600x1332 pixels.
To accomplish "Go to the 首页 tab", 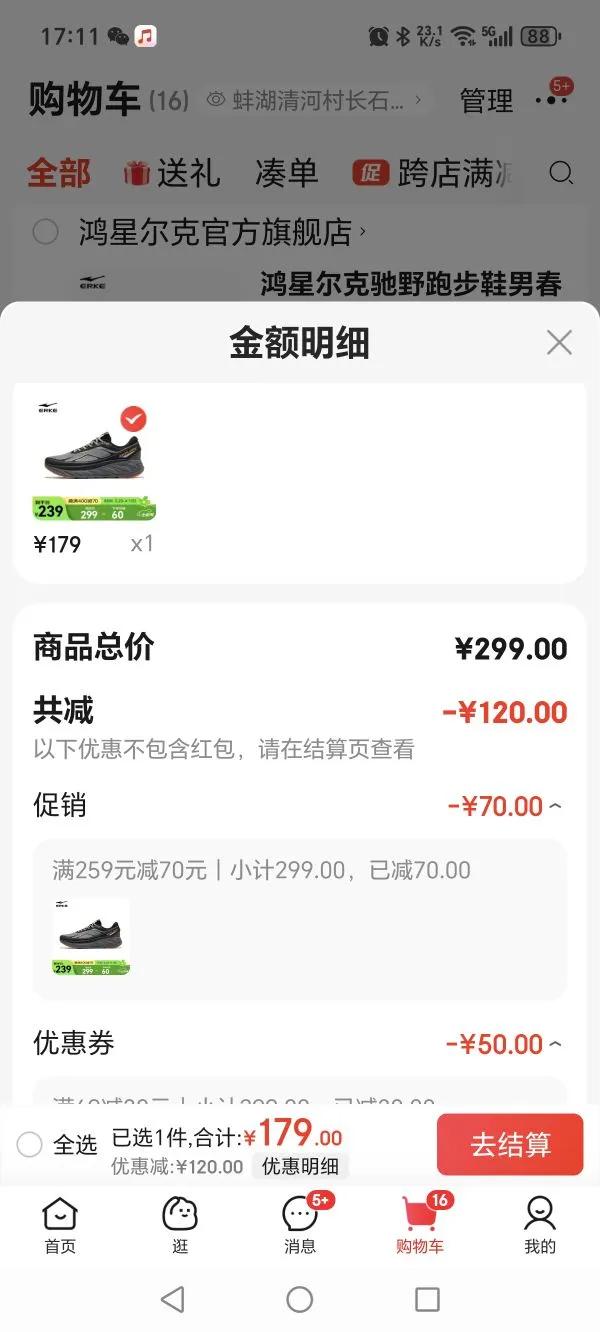I will [x=60, y=1224].
